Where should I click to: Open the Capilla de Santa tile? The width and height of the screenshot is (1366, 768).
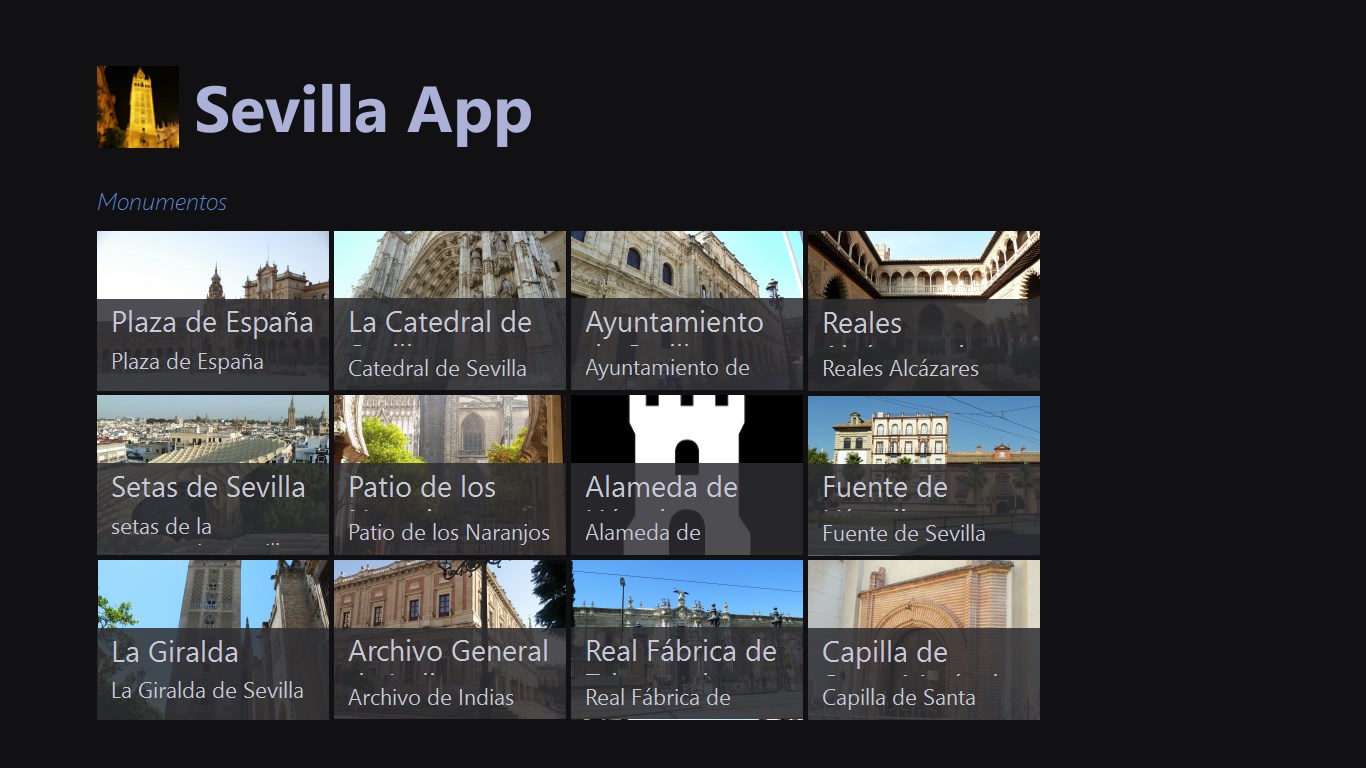click(924, 640)
